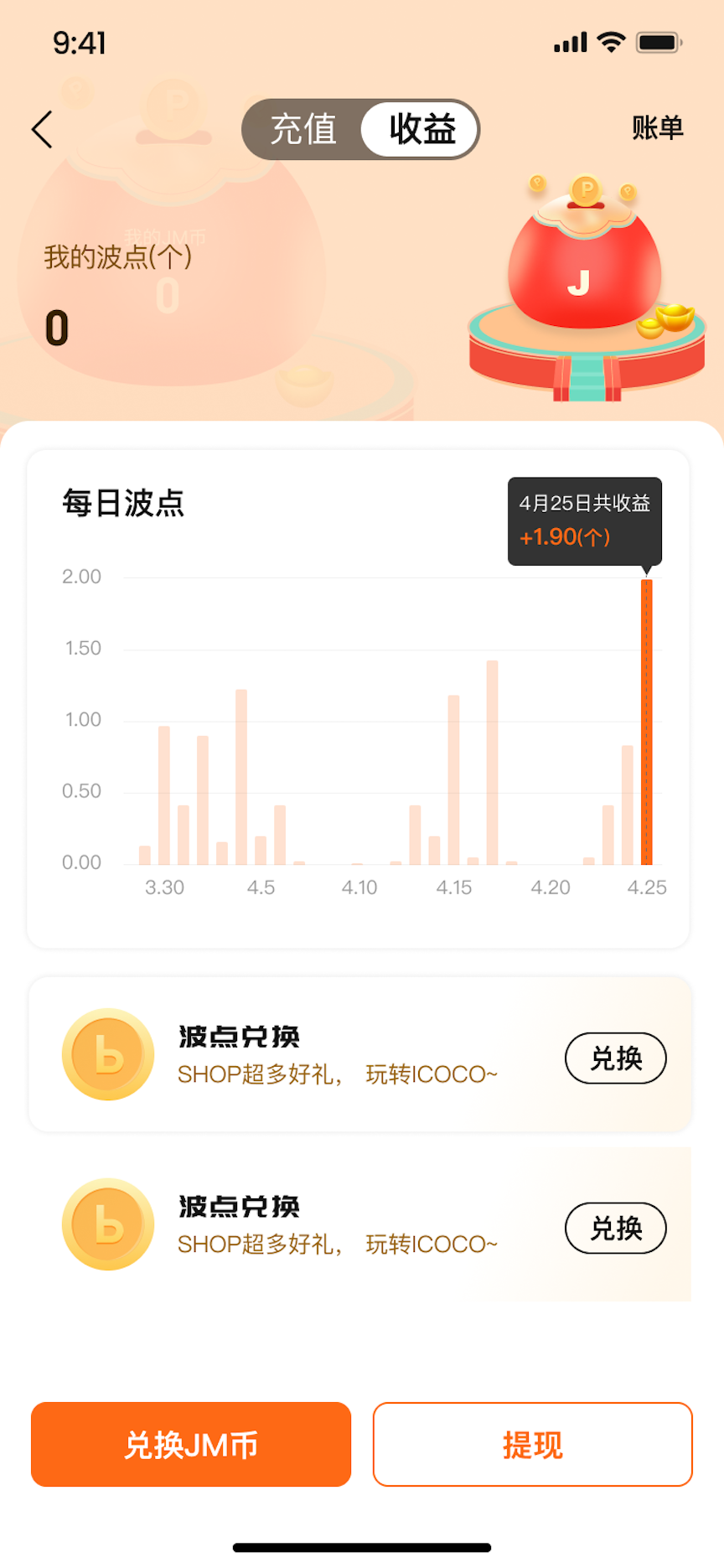Tap the 提现 withdraw button

tap(533, 1444)
